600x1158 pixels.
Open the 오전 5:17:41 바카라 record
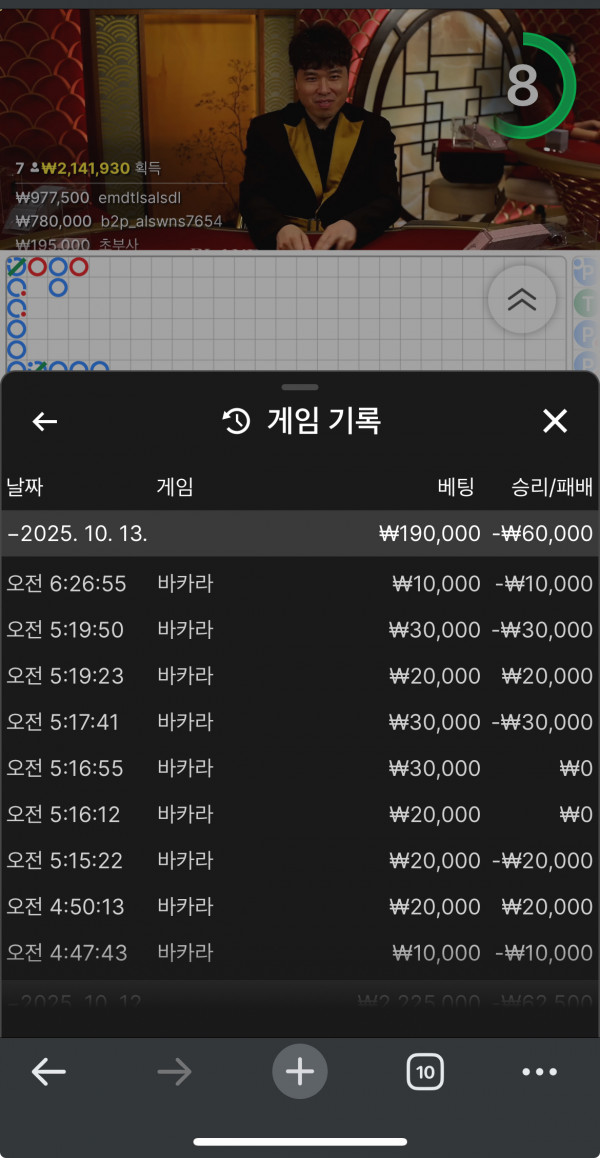coord(300,722)
